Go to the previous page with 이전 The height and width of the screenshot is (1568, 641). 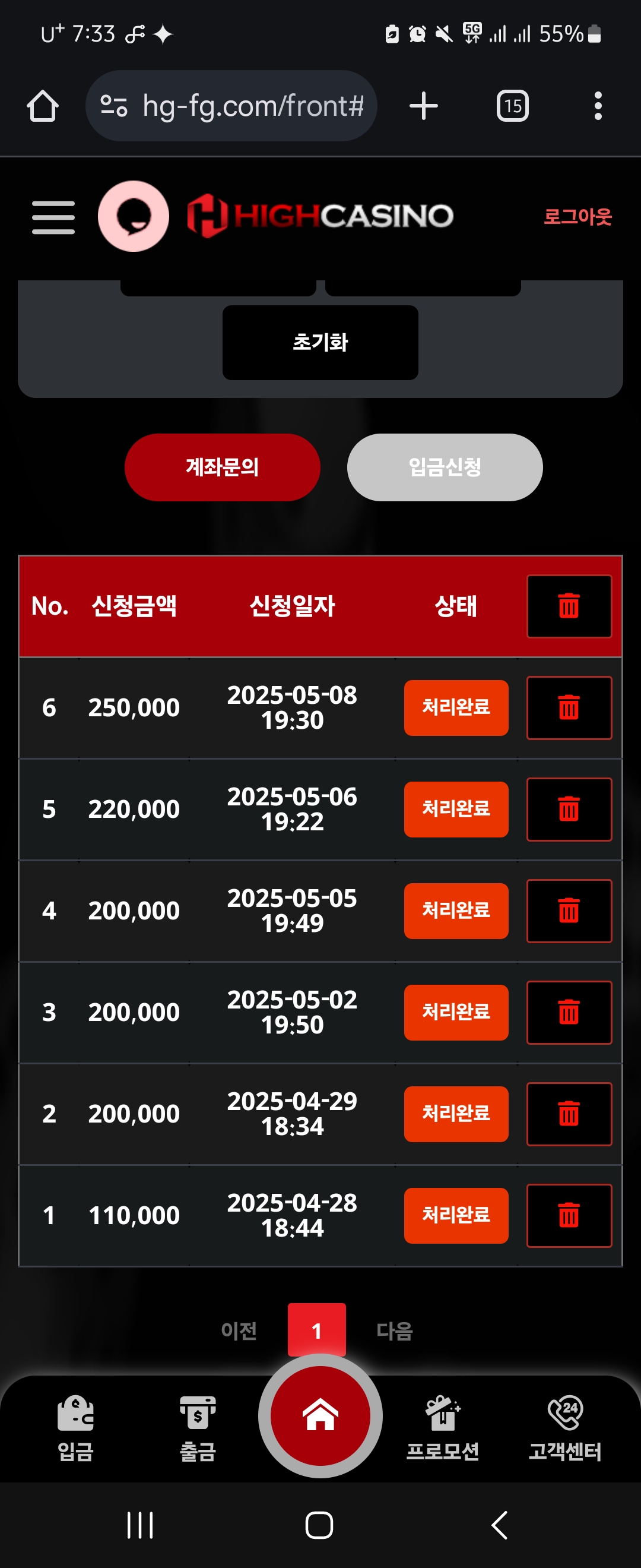pos(239,1331)
